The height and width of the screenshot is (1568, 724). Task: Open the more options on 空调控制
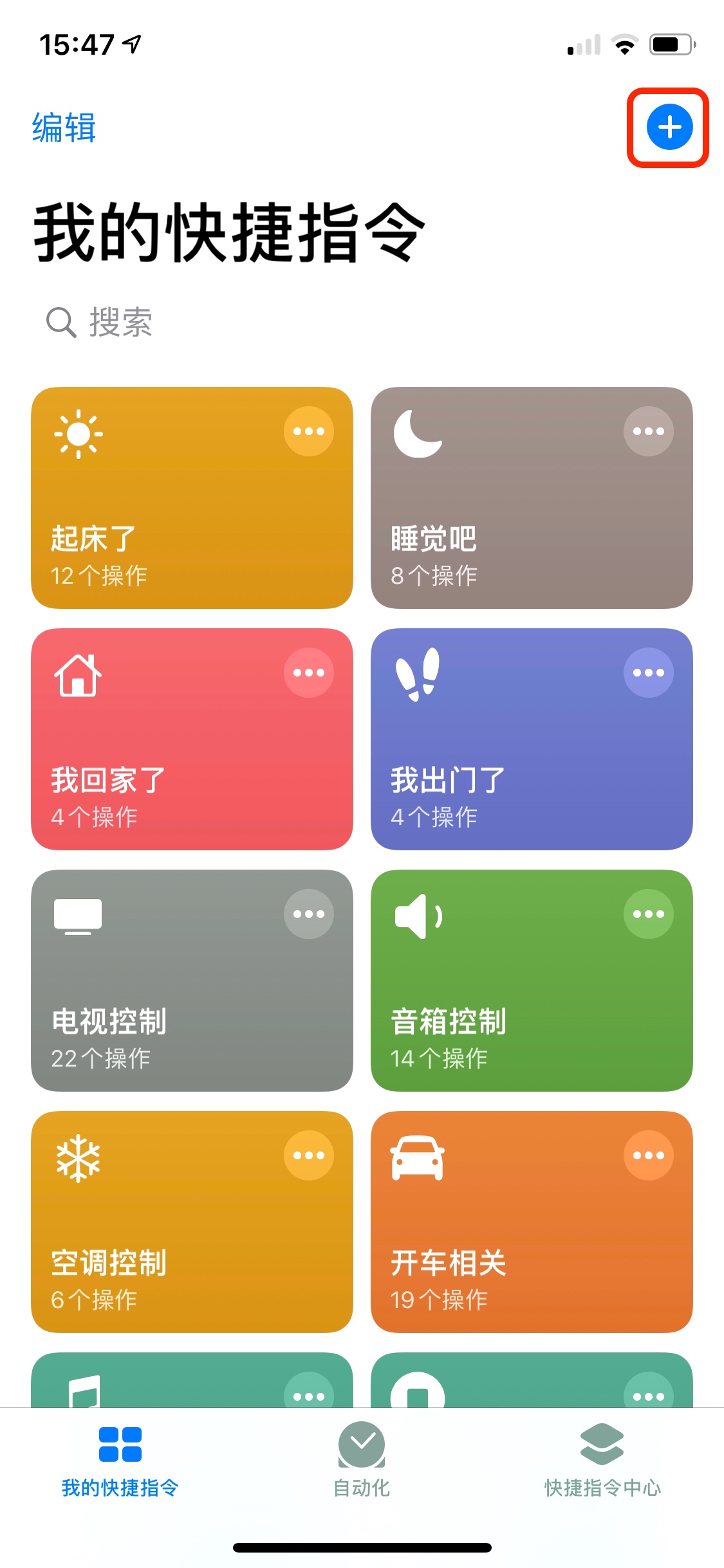point(309,1155)
